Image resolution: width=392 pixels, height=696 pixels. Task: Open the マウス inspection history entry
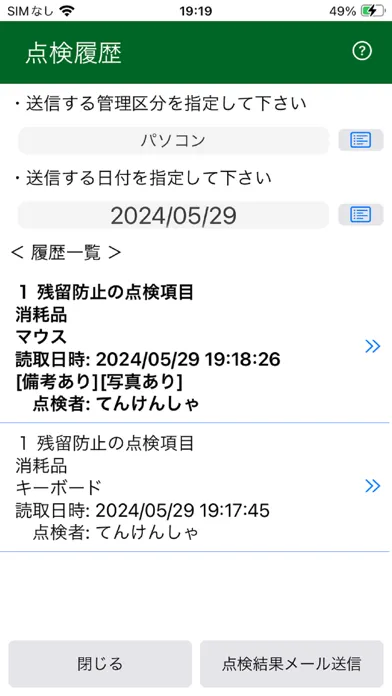click(196, 348)
